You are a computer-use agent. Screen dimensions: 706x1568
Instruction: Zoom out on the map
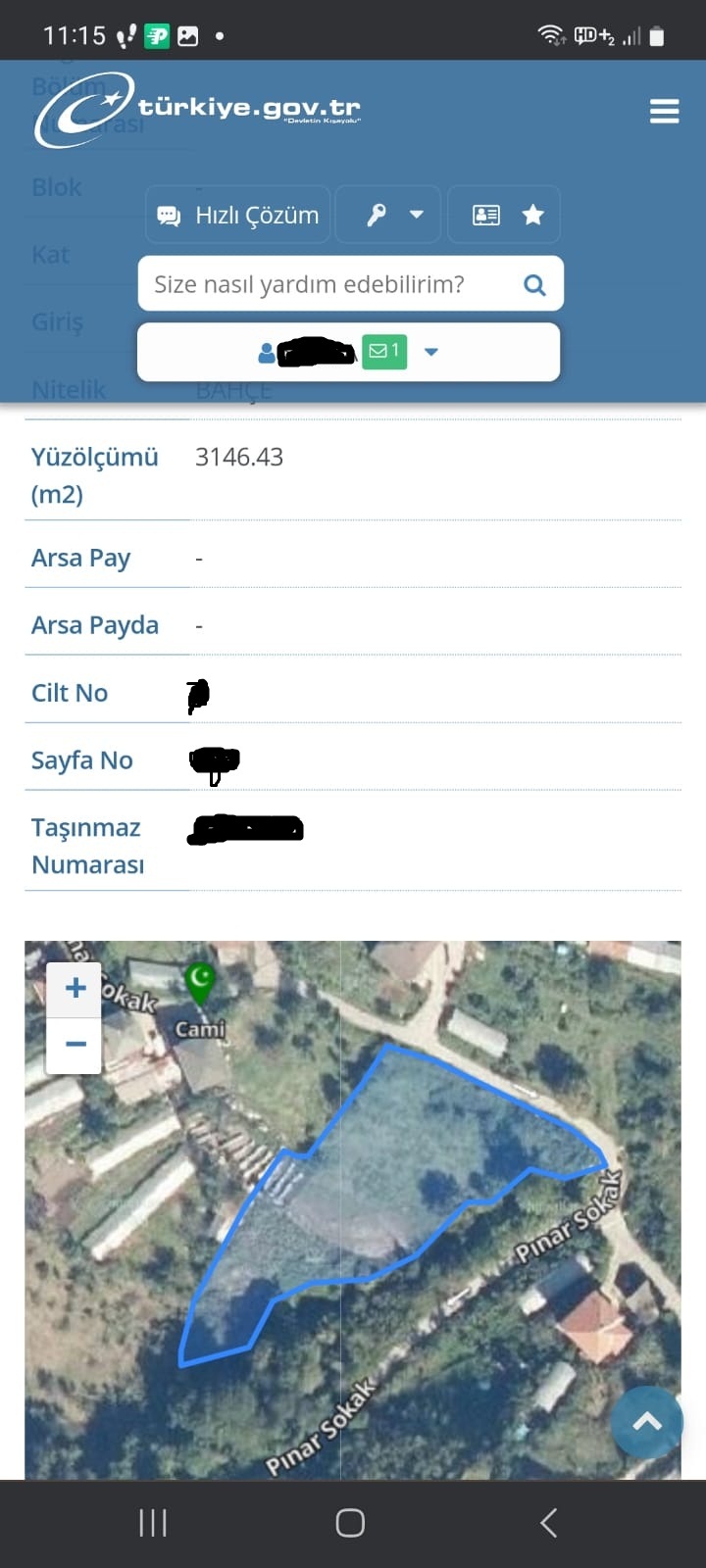(75, 1045)
